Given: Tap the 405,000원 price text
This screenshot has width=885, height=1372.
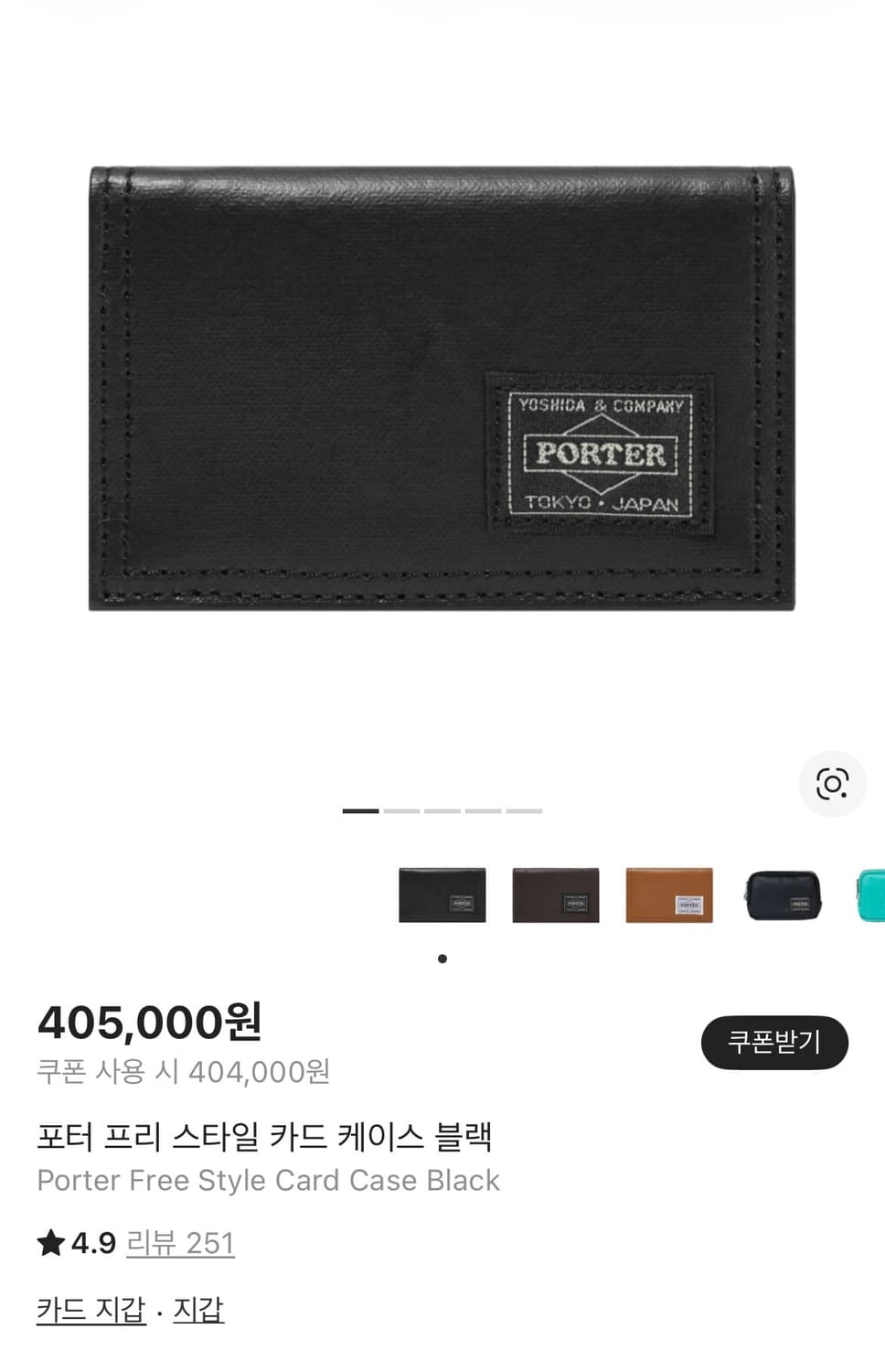Looking at the screenshot, I should (x=149, y=1024).
